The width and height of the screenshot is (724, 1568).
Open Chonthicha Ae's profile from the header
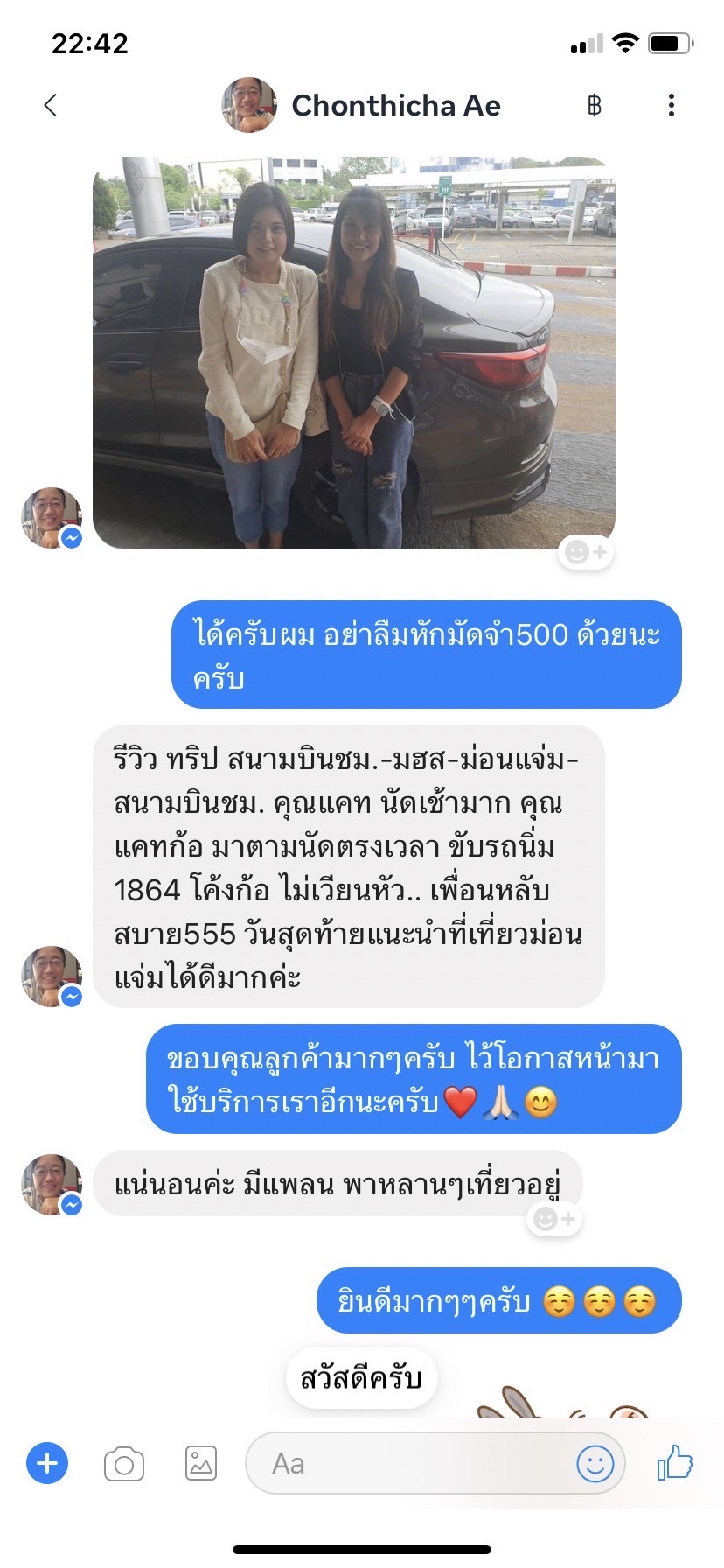point(395,106)
